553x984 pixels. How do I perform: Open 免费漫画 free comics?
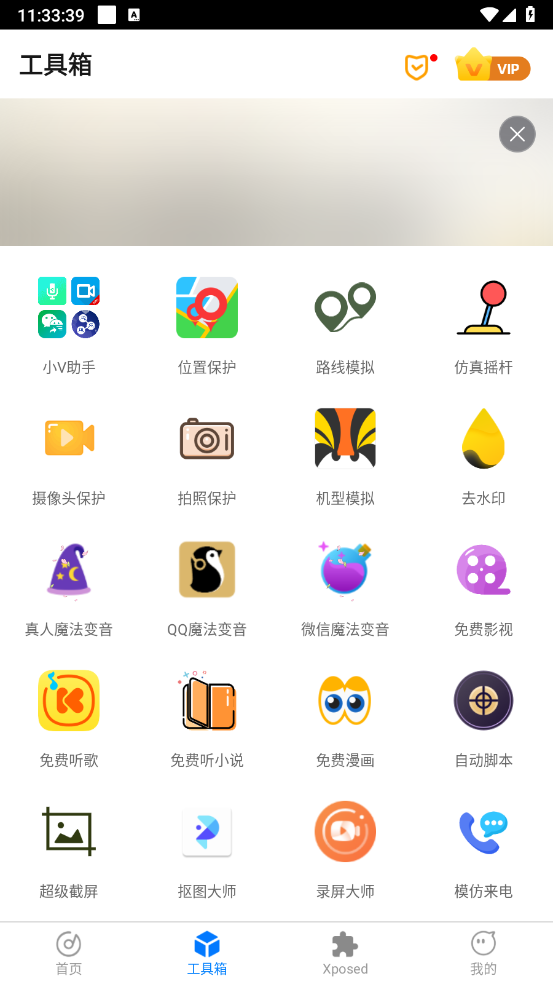coord(345,719)
